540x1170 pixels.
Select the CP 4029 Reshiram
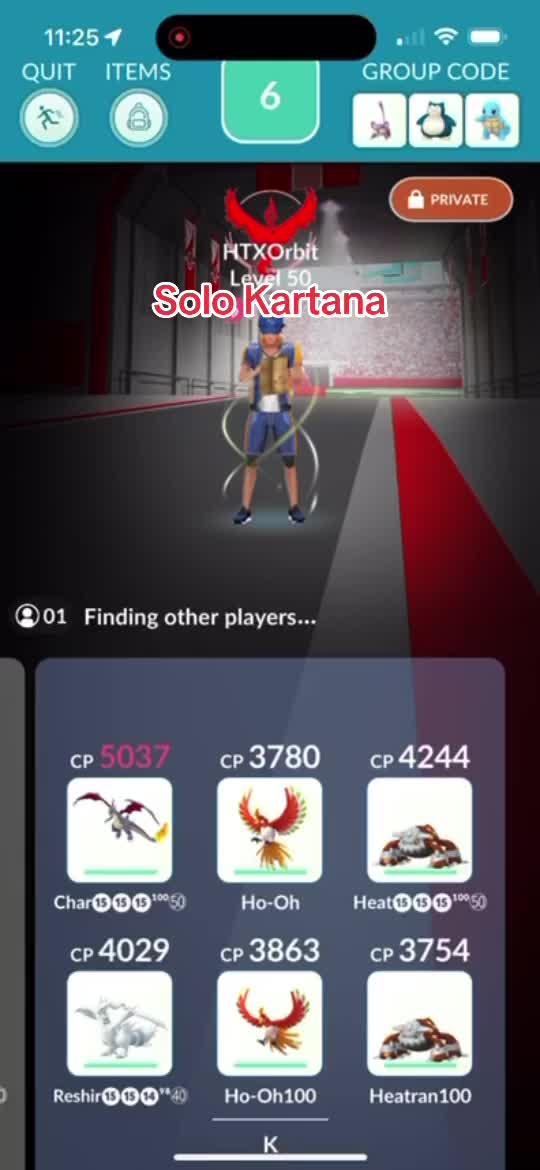tap(119, 1023)
